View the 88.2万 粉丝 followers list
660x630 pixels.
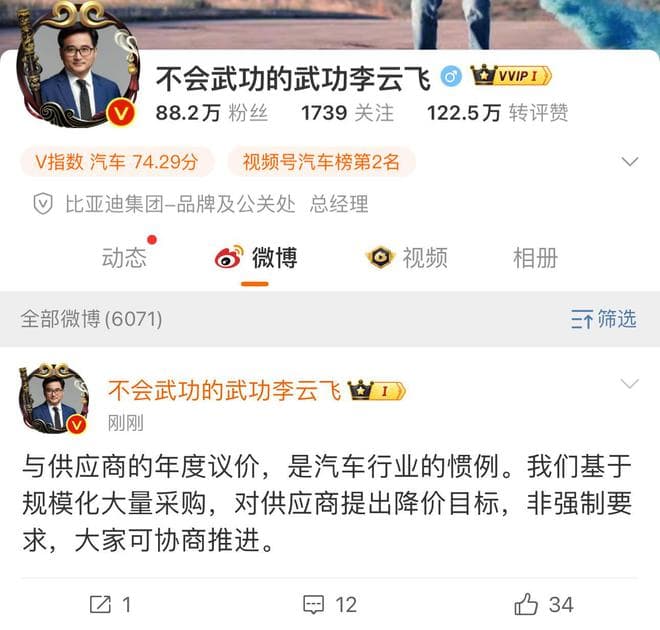click(211, 113)
